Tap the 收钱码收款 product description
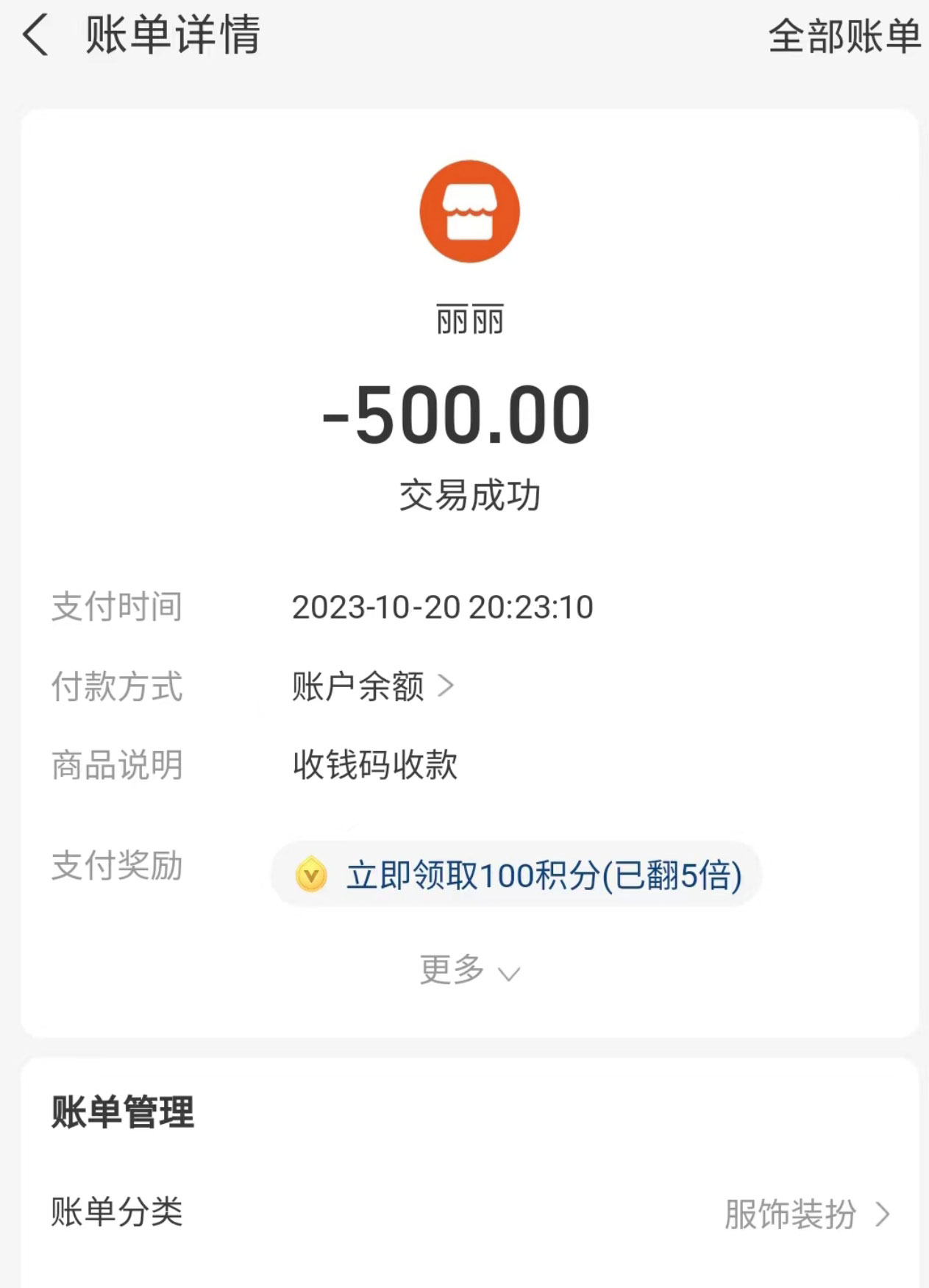This screenshot has width=929, height=1288. coord(377,765)
